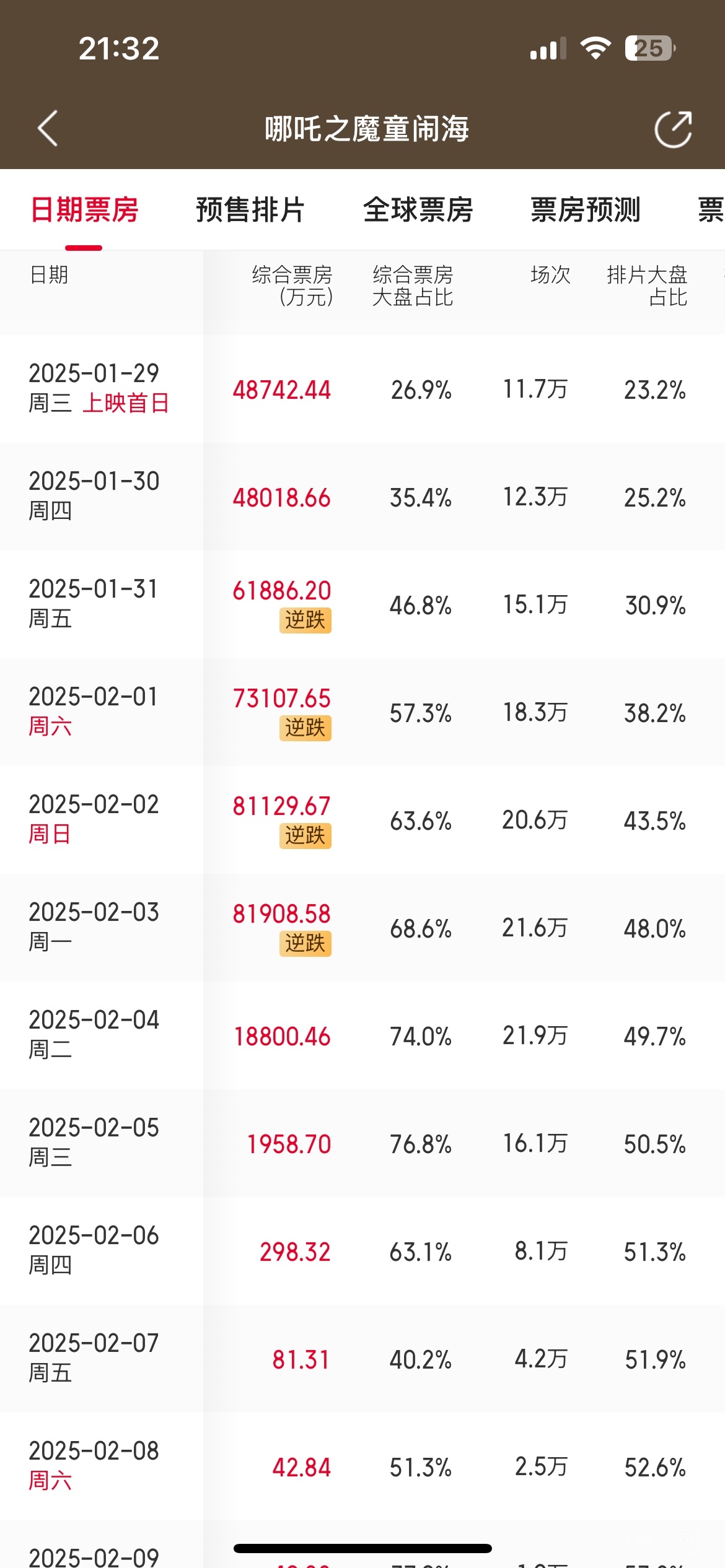Switch to the 预售排片 tab
This screenshot has width=725, height=1568.
click(x=250, y=210)
